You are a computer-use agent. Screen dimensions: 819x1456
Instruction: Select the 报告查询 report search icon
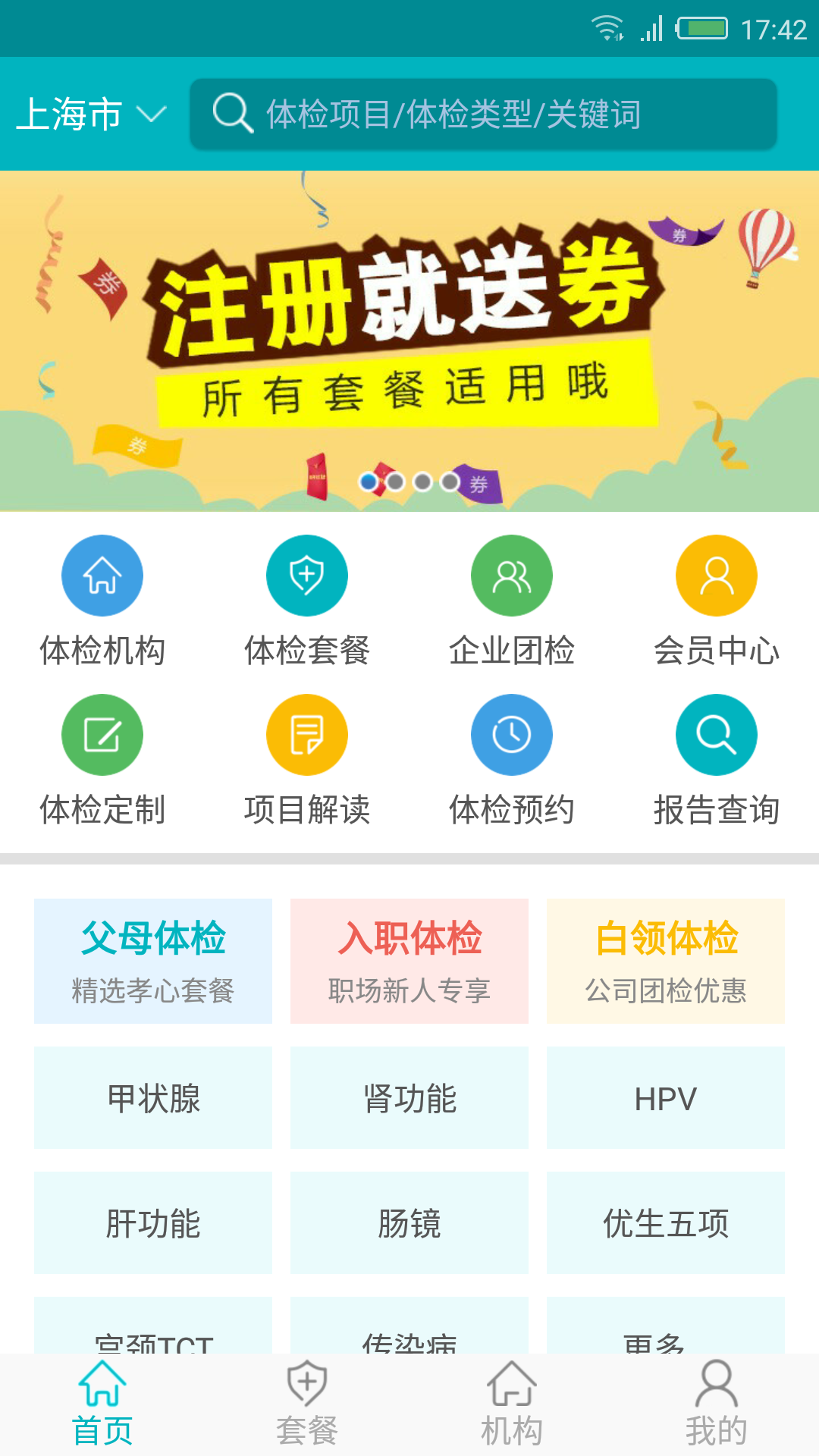coord(716,733)
